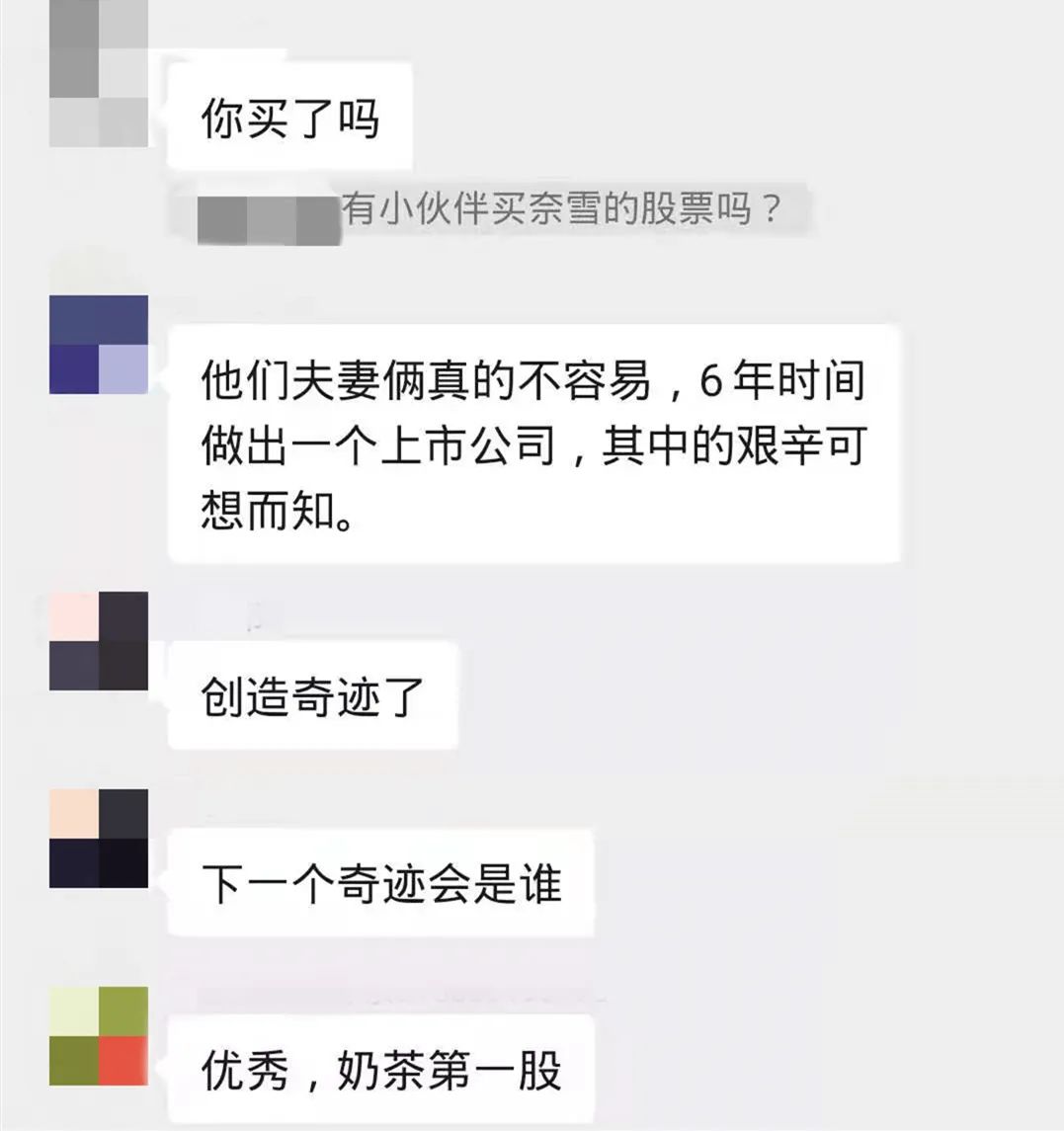Tap avatar beside '他们夫妻俩真的不容易' message
1064x1131 pixels.
click(99, 345)
